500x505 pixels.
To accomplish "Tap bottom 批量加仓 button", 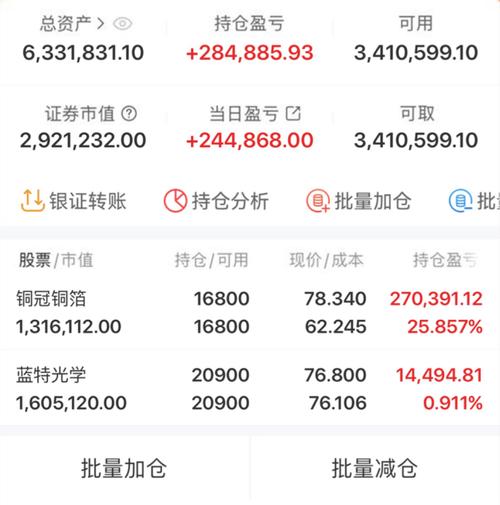I will [124, 468].
